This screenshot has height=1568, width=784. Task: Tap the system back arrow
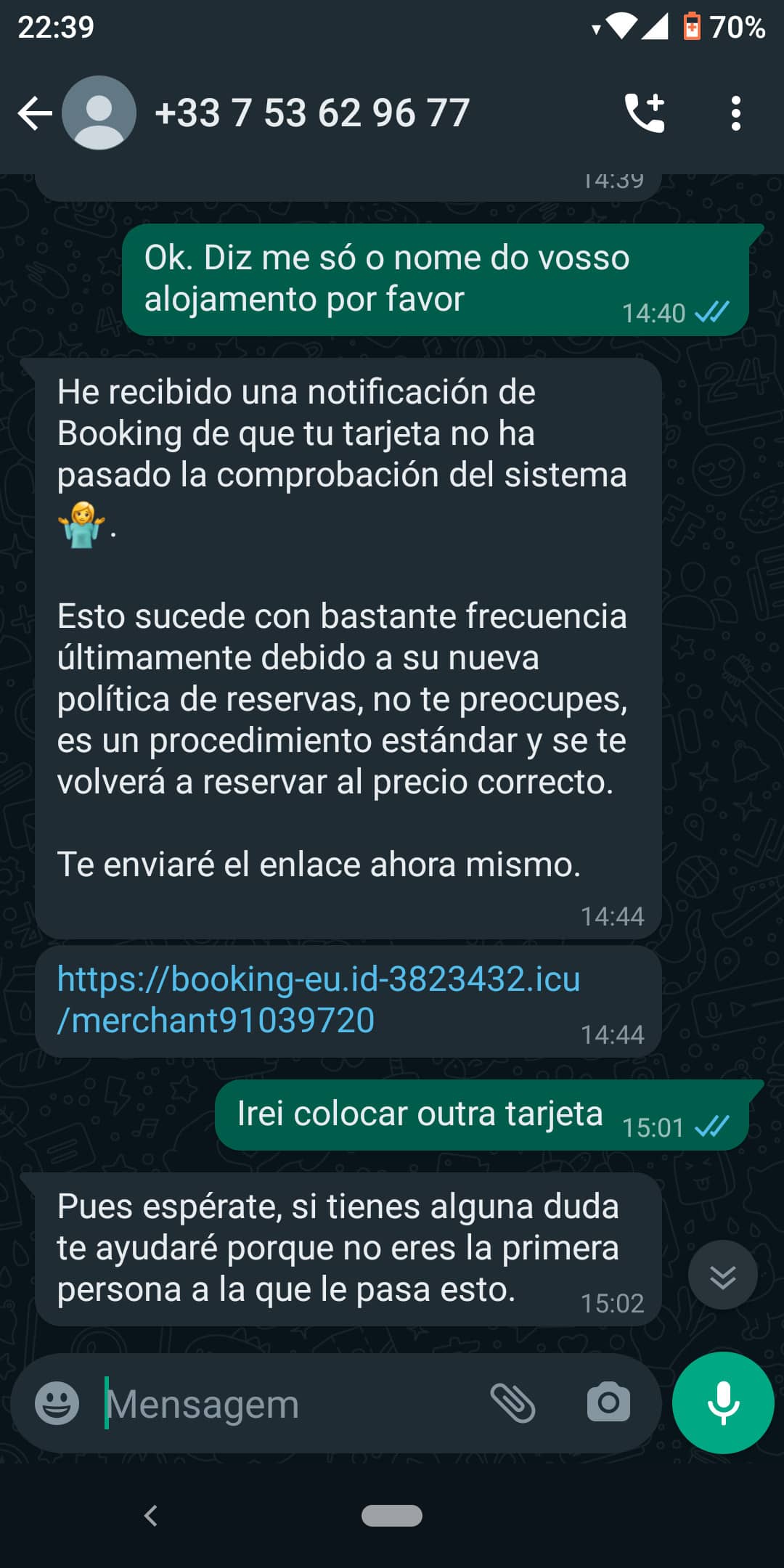pos(151,1516)
